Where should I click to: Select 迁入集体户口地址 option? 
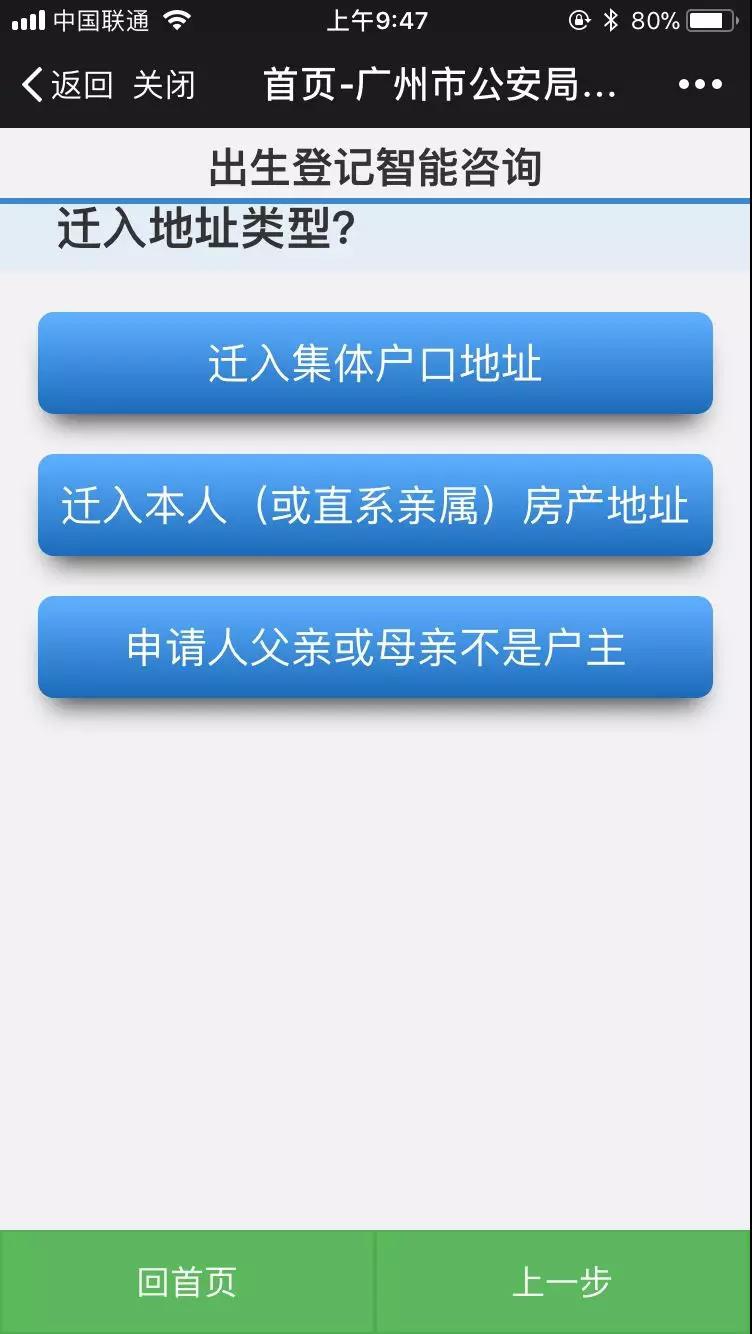point(375,363)
